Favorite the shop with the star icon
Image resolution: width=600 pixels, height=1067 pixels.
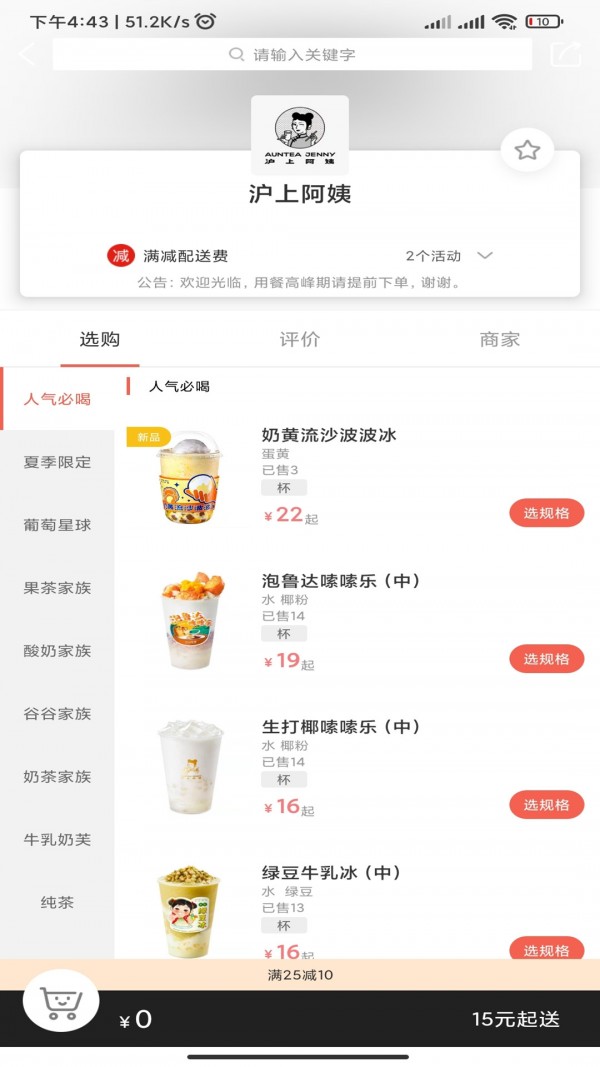(527, 151)
